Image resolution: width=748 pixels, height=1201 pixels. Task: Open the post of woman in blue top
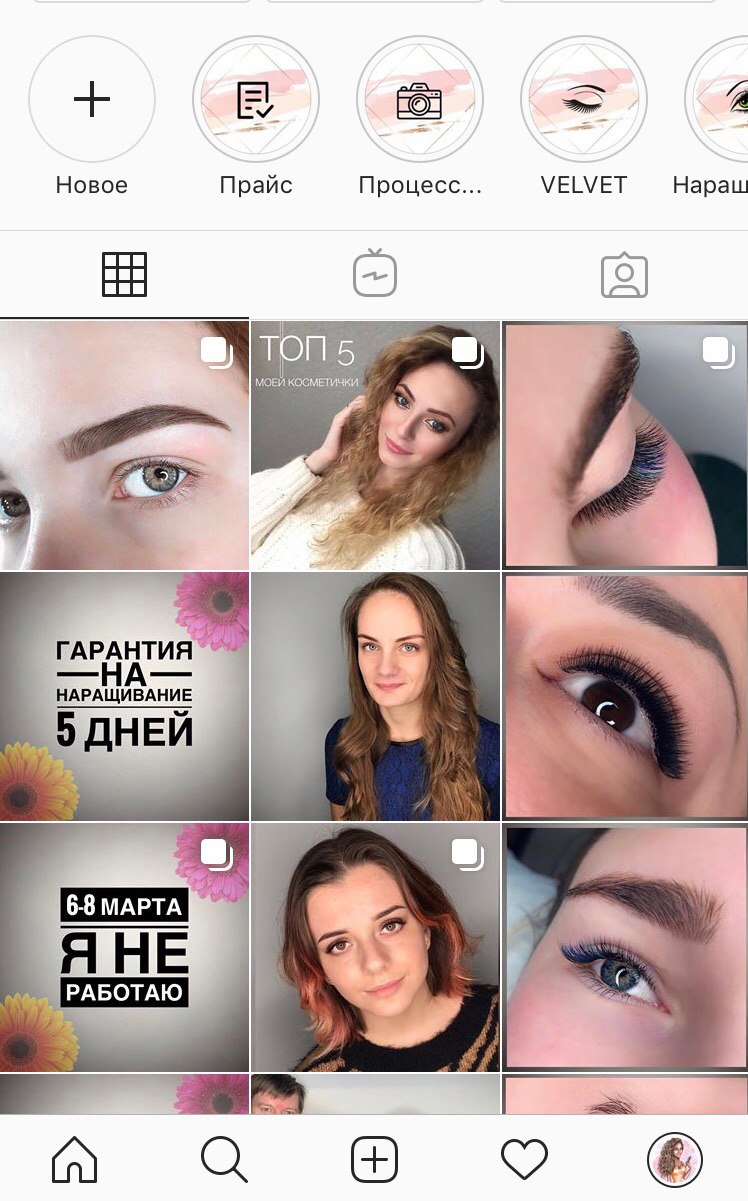click(x=375, y=696)
